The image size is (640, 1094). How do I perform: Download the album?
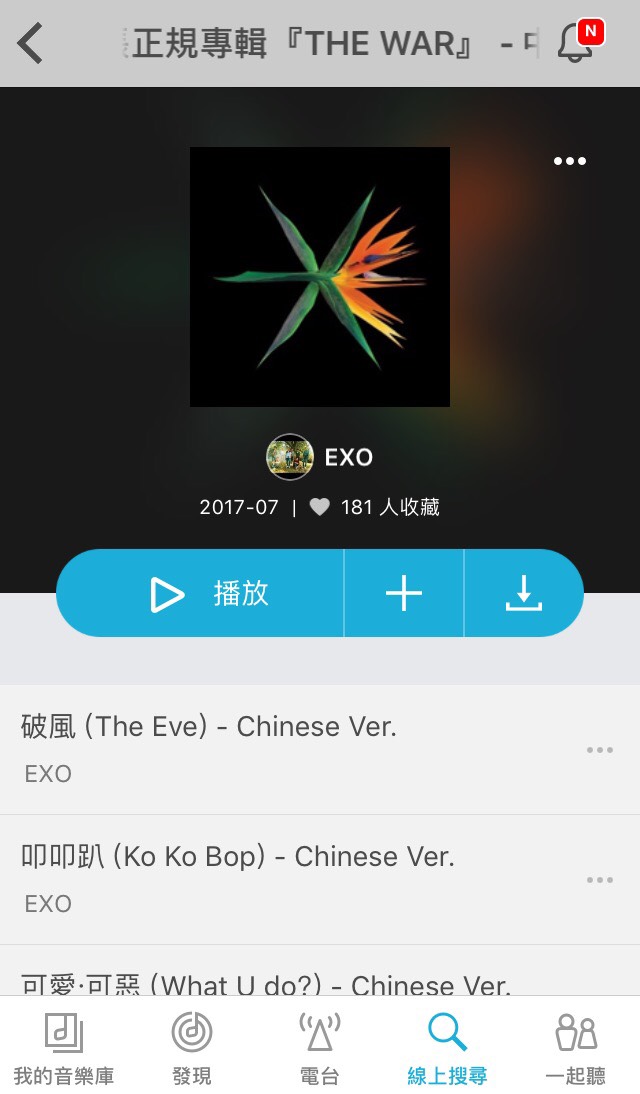(523, 593)
